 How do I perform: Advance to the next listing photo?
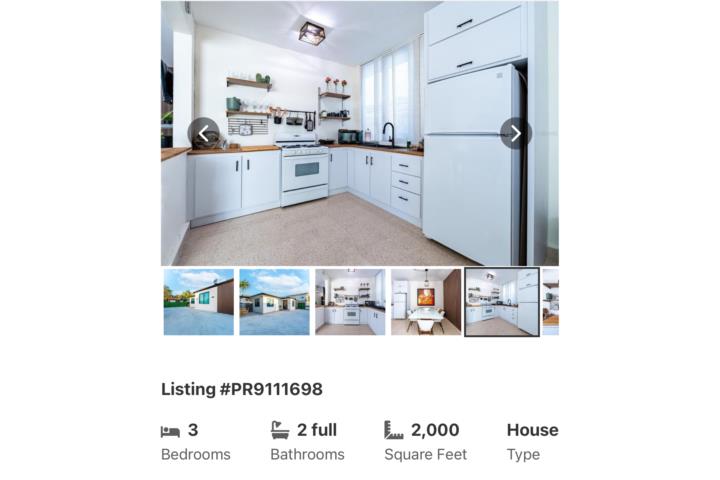(515, 133)
